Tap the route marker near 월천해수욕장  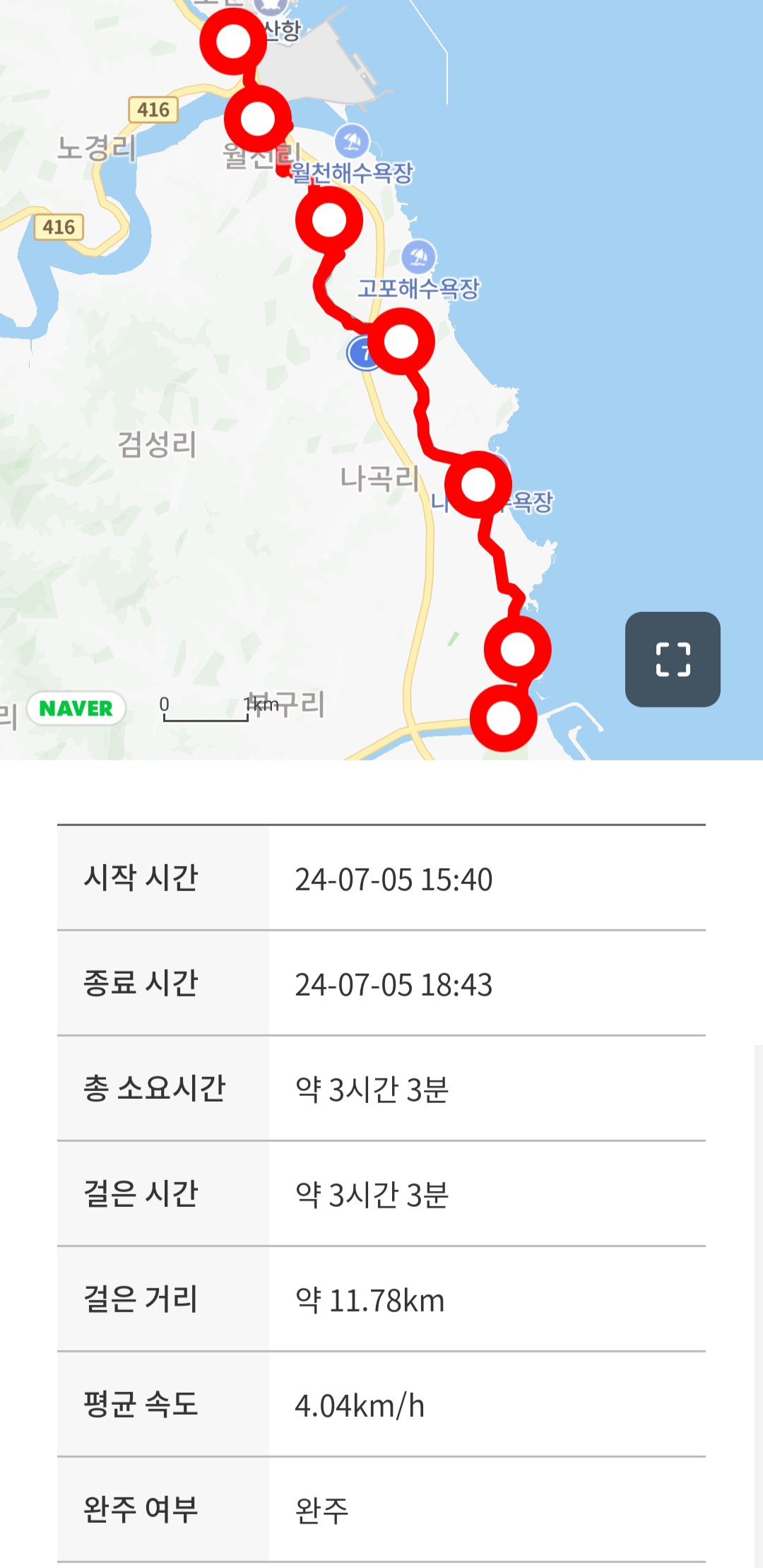tap(329, 220)
